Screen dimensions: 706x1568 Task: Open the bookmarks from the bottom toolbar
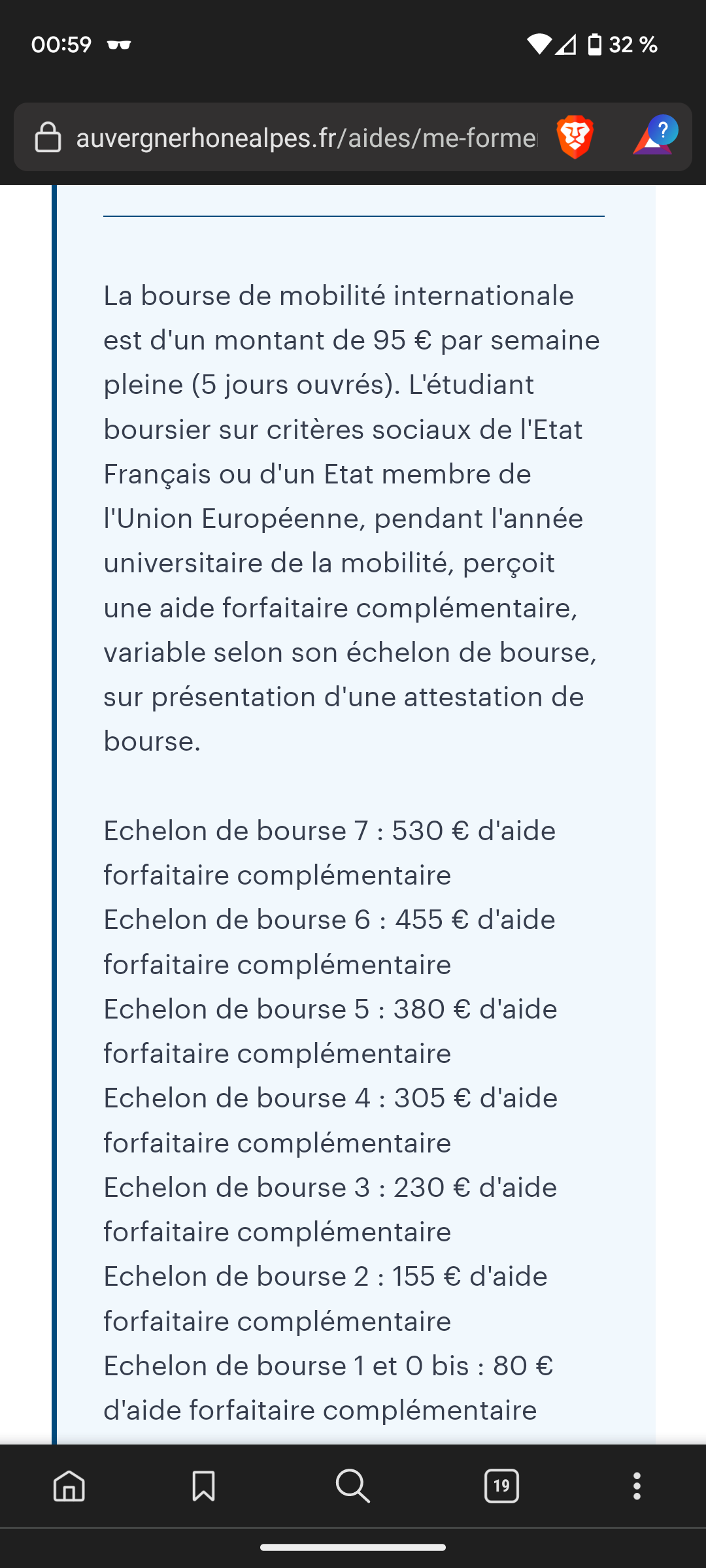click(204, 1486)
